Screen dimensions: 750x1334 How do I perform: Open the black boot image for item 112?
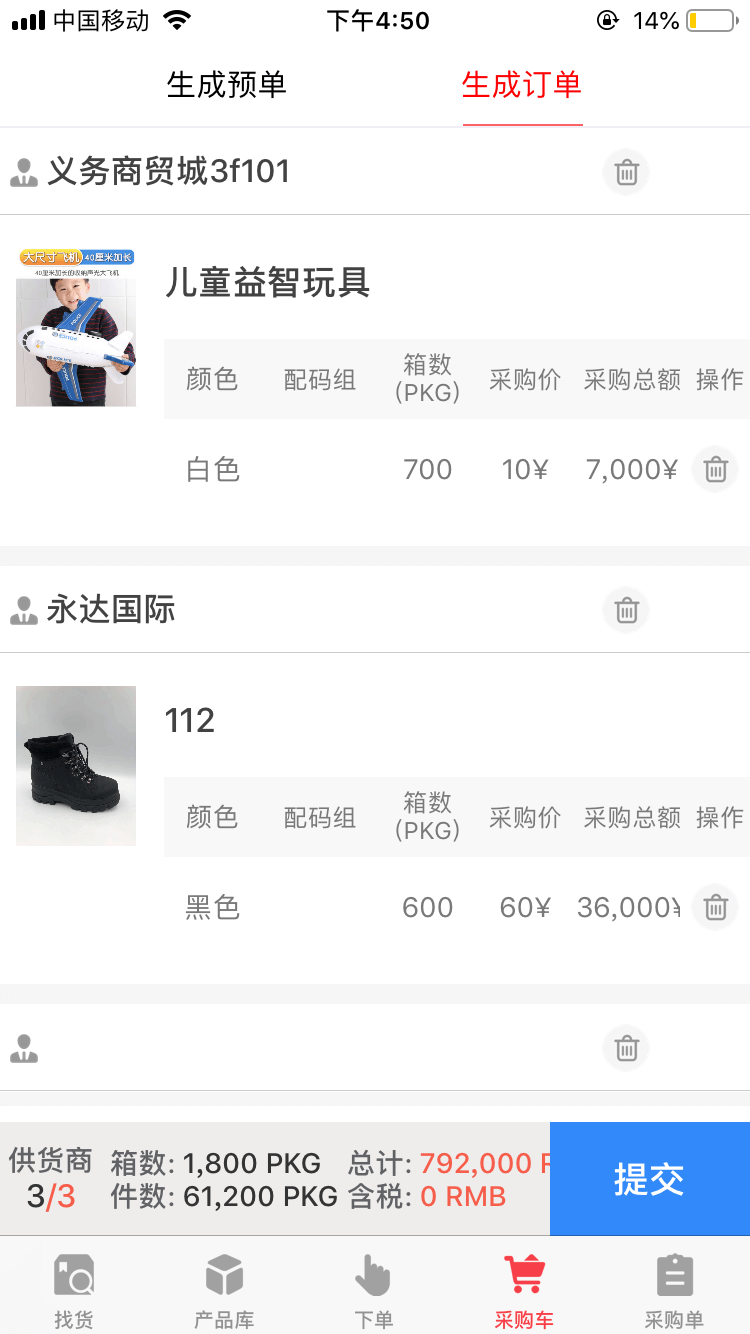(x=76, y=765)
